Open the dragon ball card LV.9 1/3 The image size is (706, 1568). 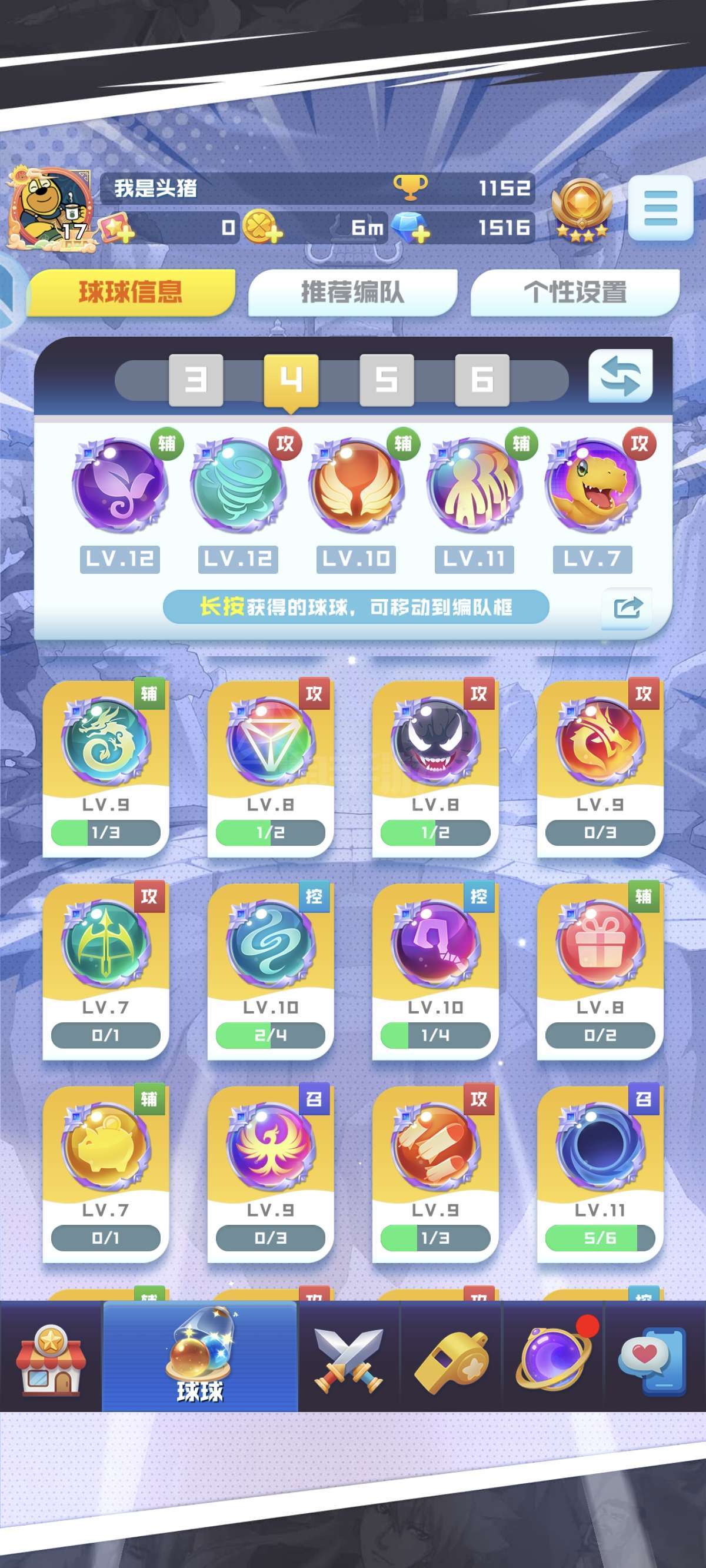[x=106, y=767]
